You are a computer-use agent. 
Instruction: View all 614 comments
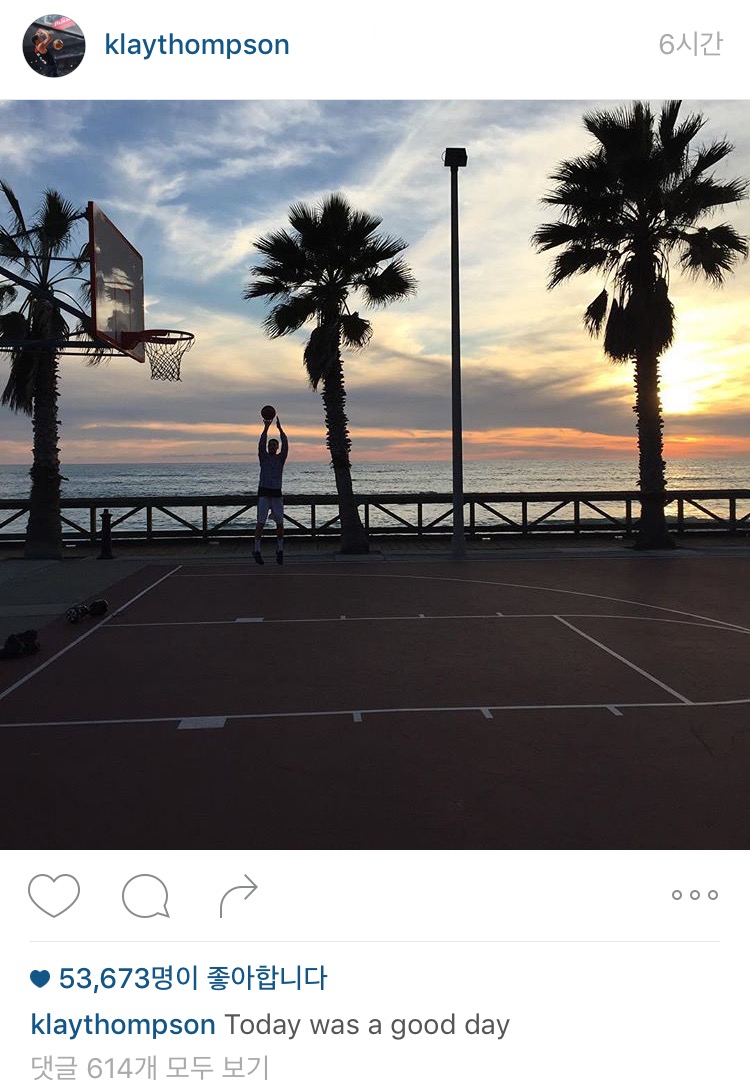point(150,1067)
